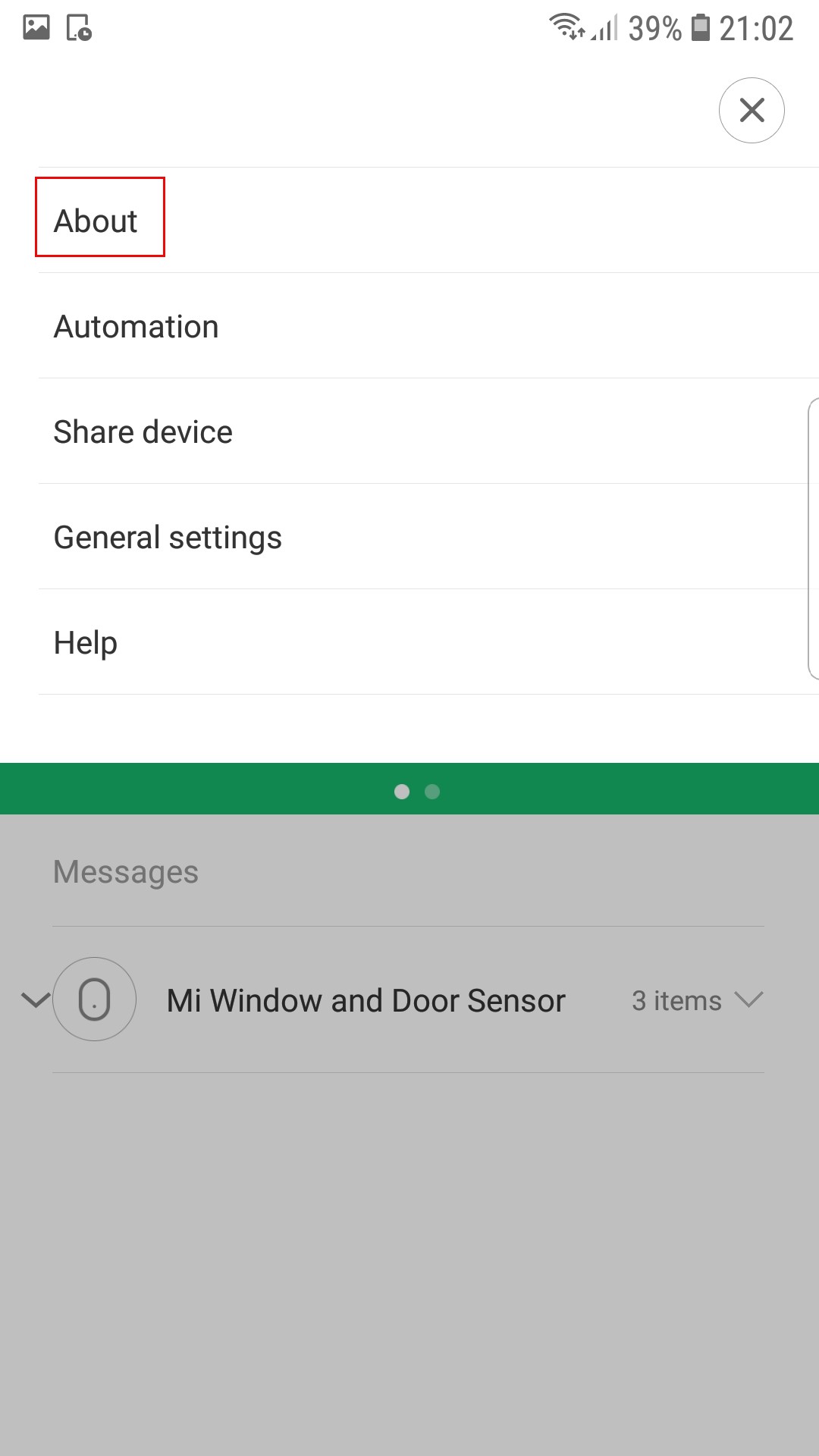Tap the Wi-Fi status icon
This screenshot has height=1456, width=819.
(566, 27)
